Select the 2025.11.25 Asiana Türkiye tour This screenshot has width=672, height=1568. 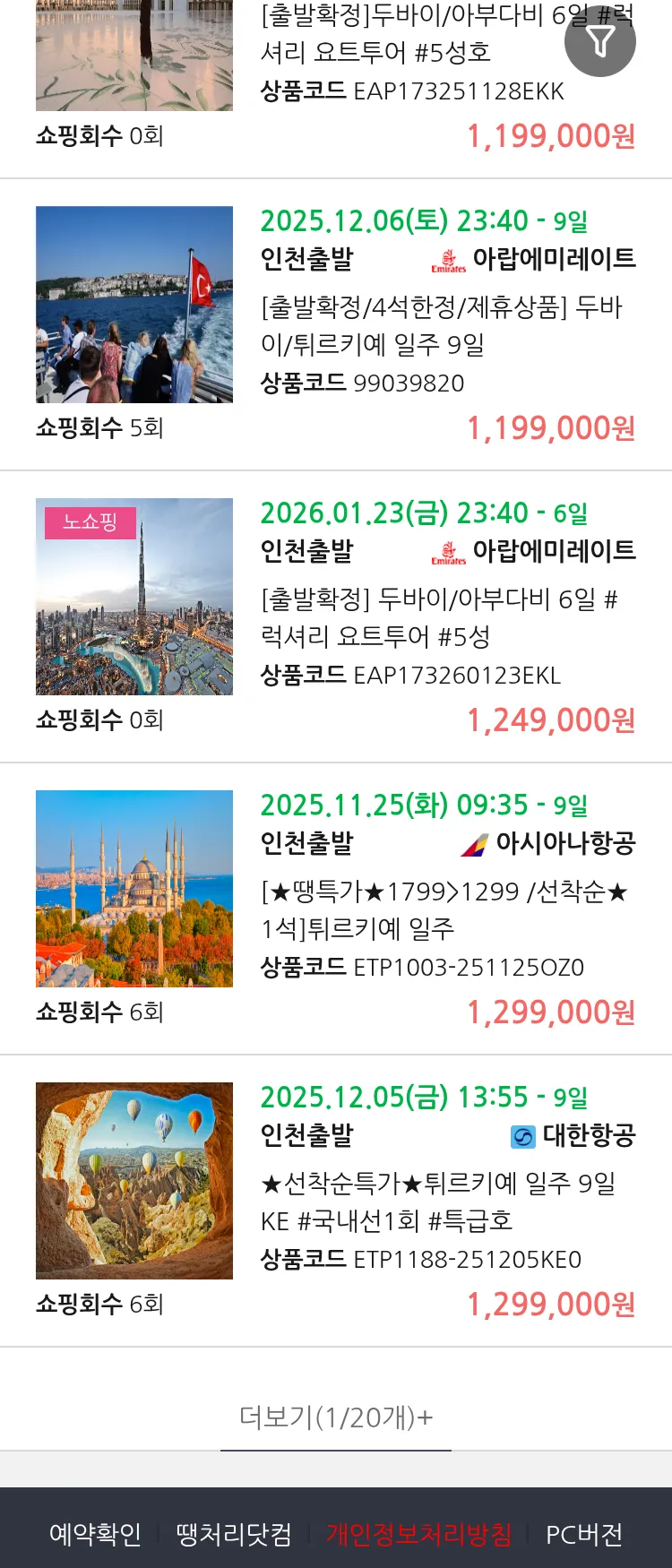click(446, 909)
